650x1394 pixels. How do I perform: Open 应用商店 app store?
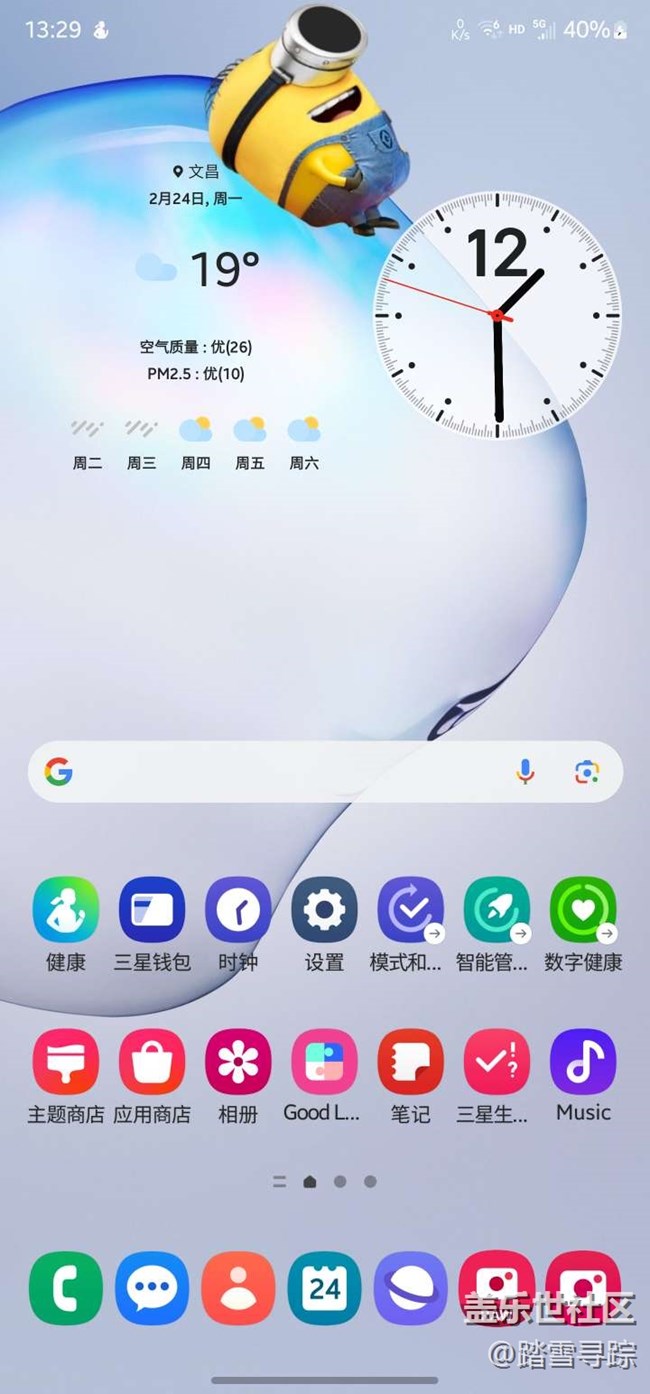click(x=152, y=1063)
